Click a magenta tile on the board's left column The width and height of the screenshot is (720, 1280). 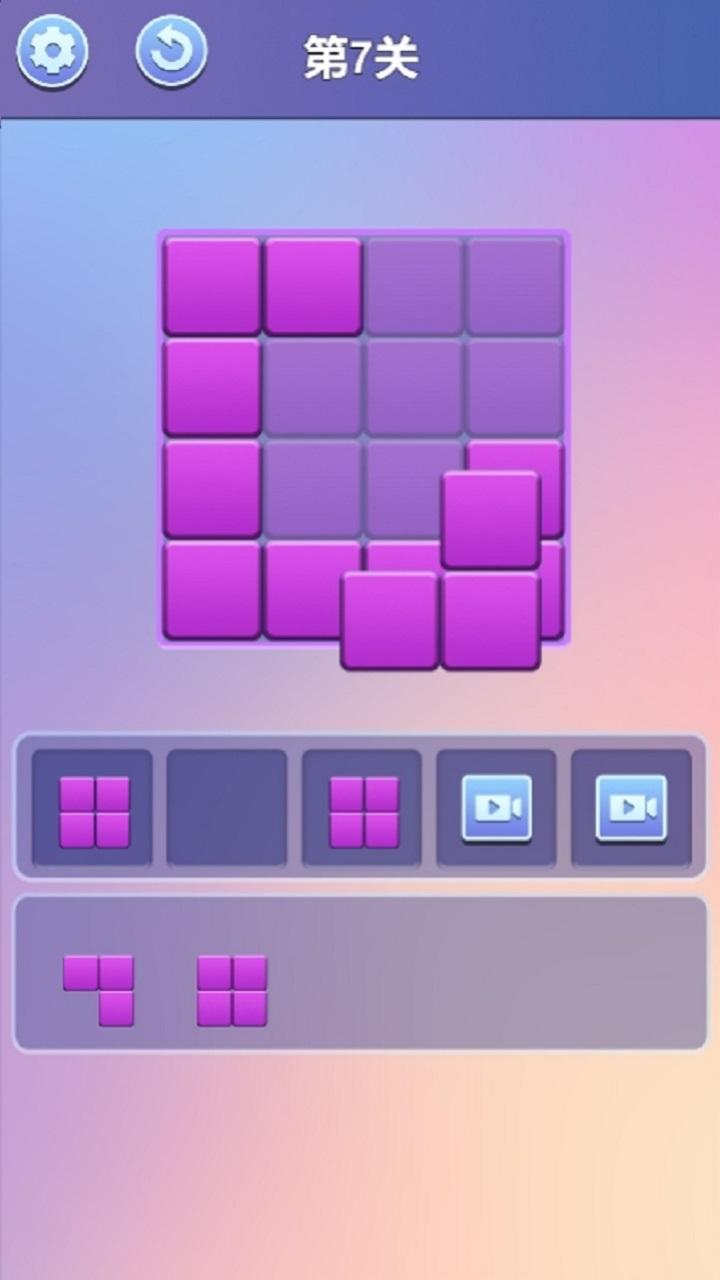pos(212,487)
